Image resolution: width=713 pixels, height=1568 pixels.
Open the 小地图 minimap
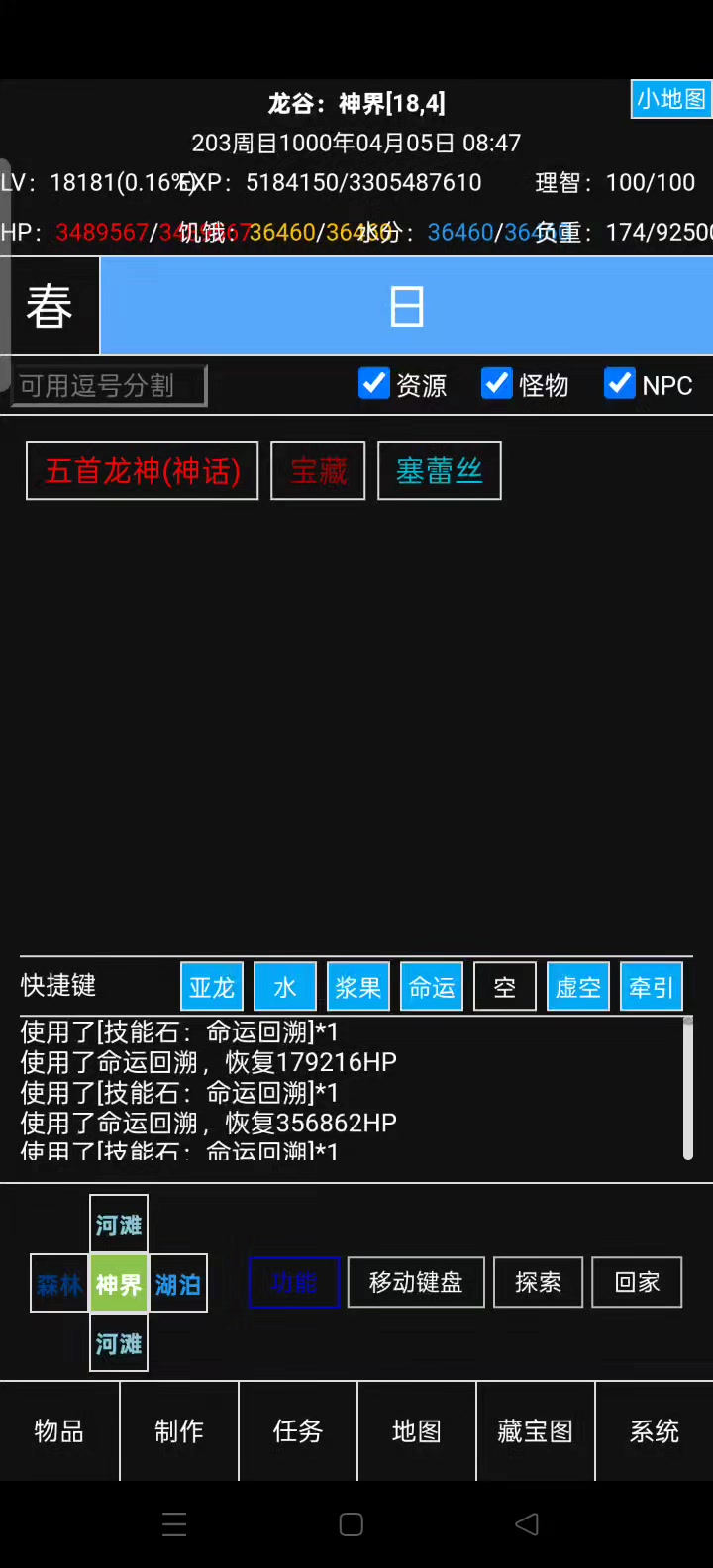click(670, 99)
